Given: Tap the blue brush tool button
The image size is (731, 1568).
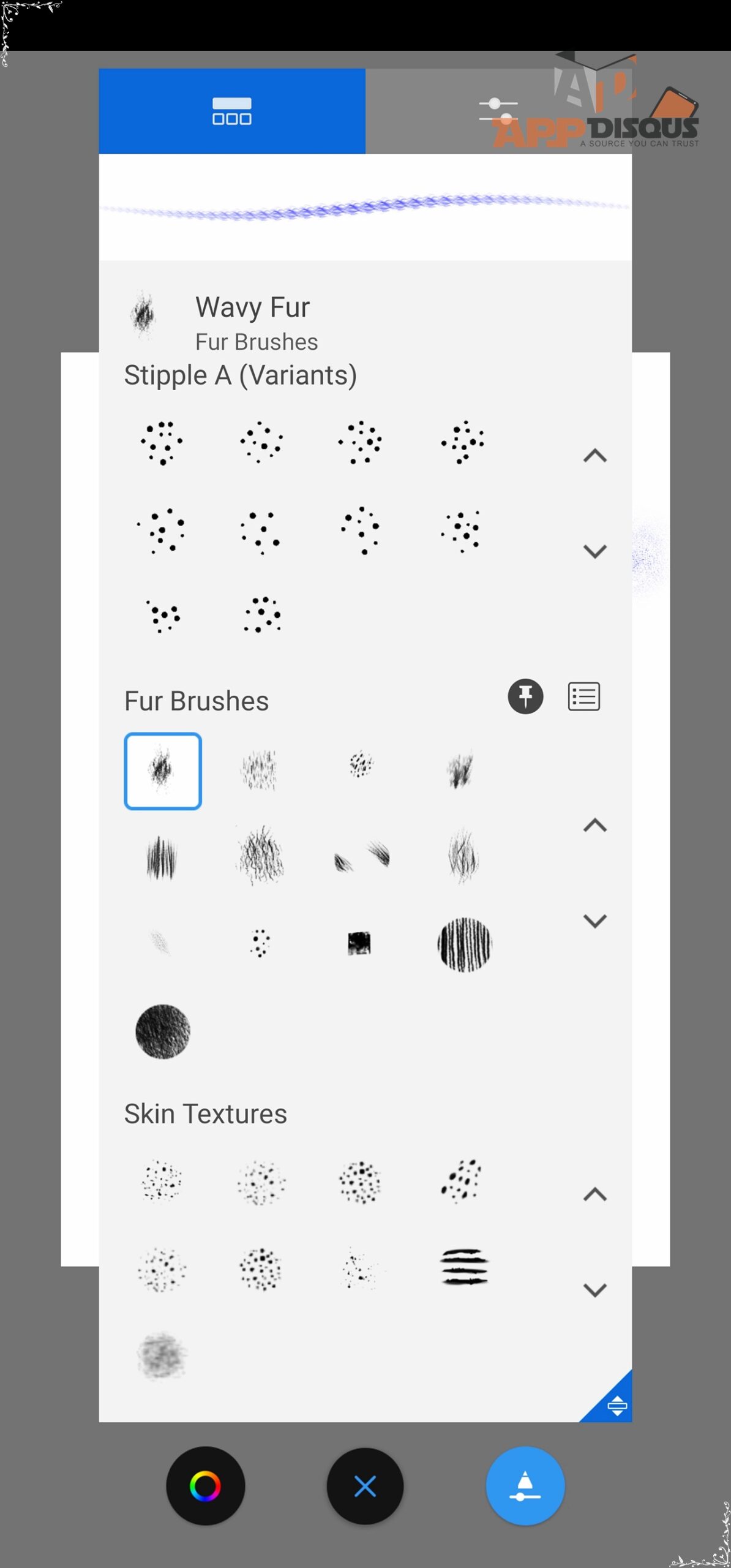Looking at the screenshot, I should click(x=525, y=1486).
